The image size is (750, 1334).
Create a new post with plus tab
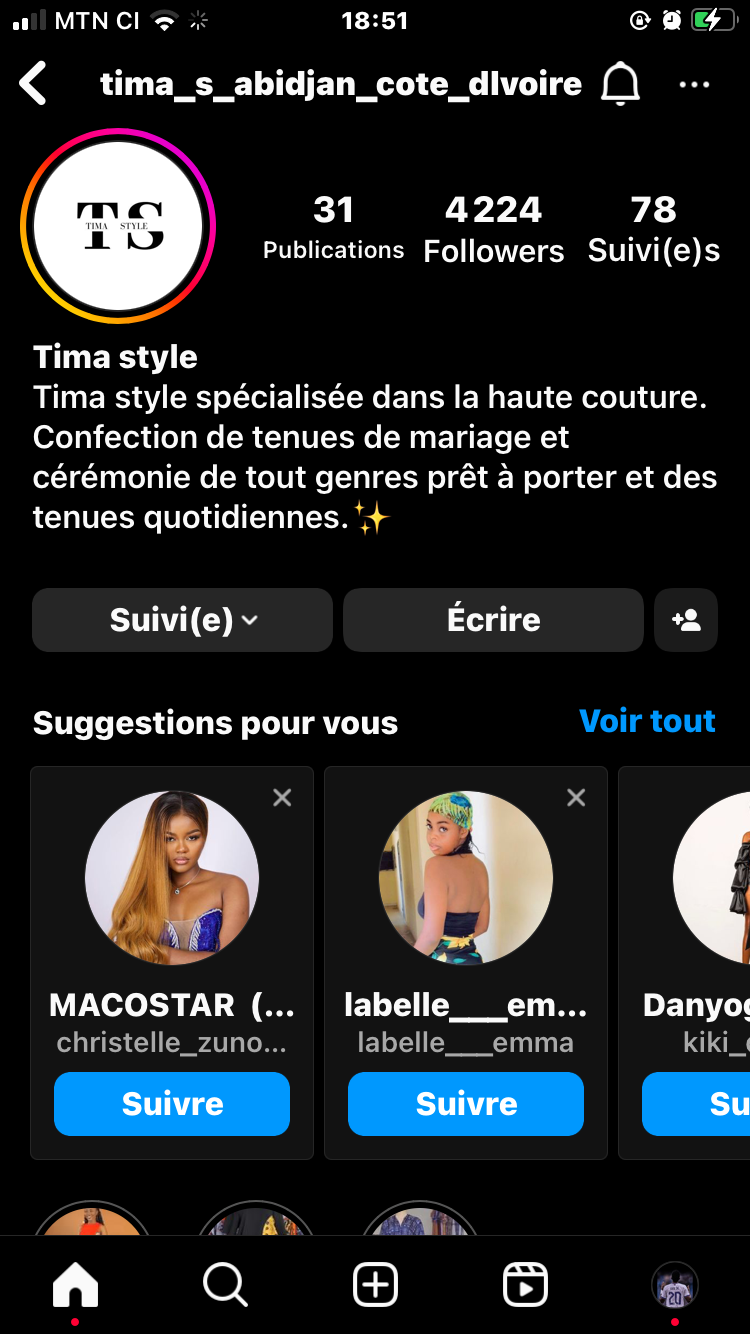[376, 1285]
